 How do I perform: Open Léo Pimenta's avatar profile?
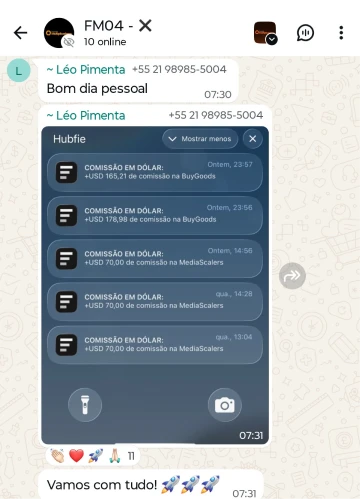pyautogui.click(x=19, y=71)
